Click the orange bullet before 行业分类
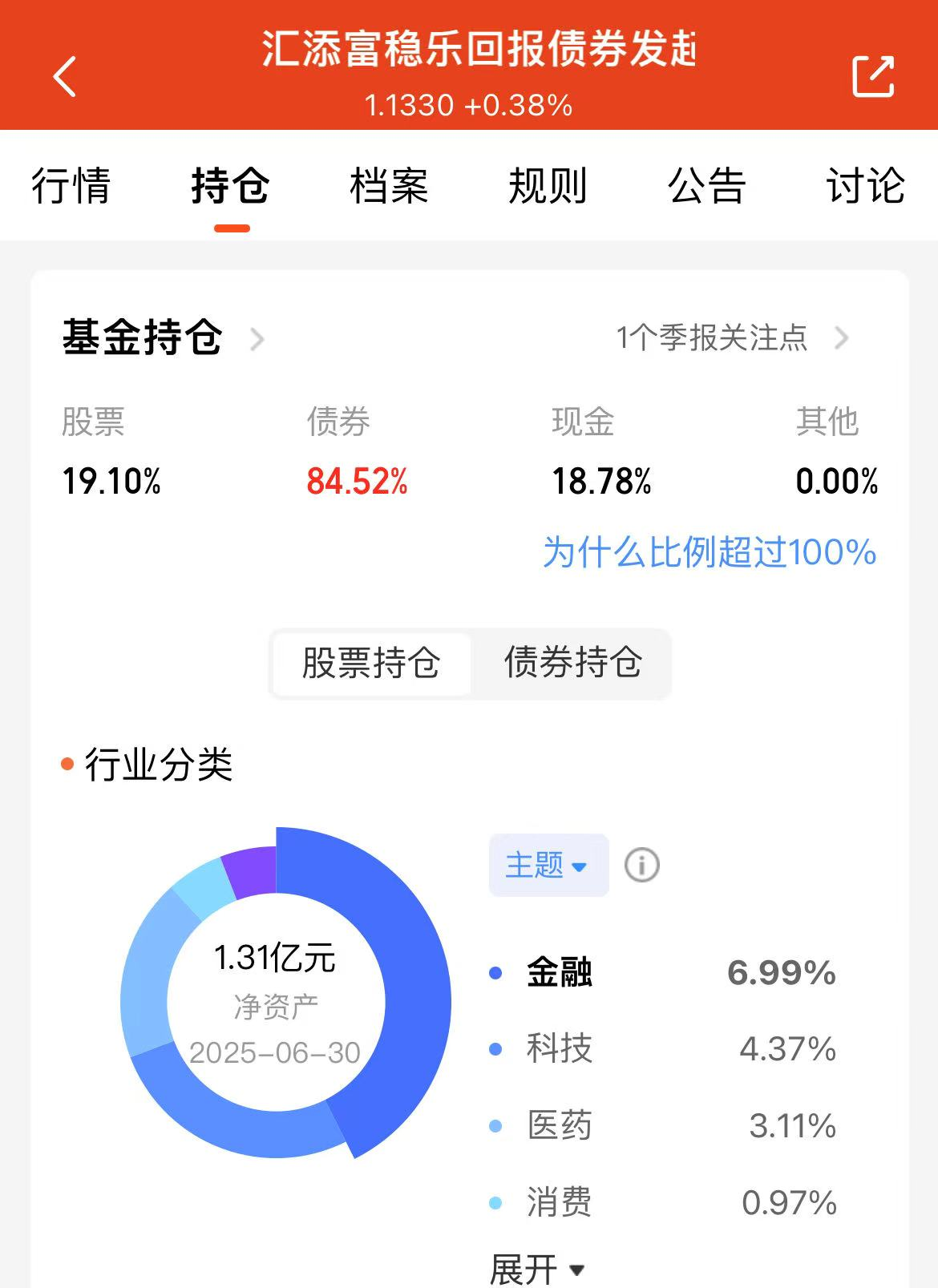This screenshot has width=938, height=1288. (x=66, y=765)
